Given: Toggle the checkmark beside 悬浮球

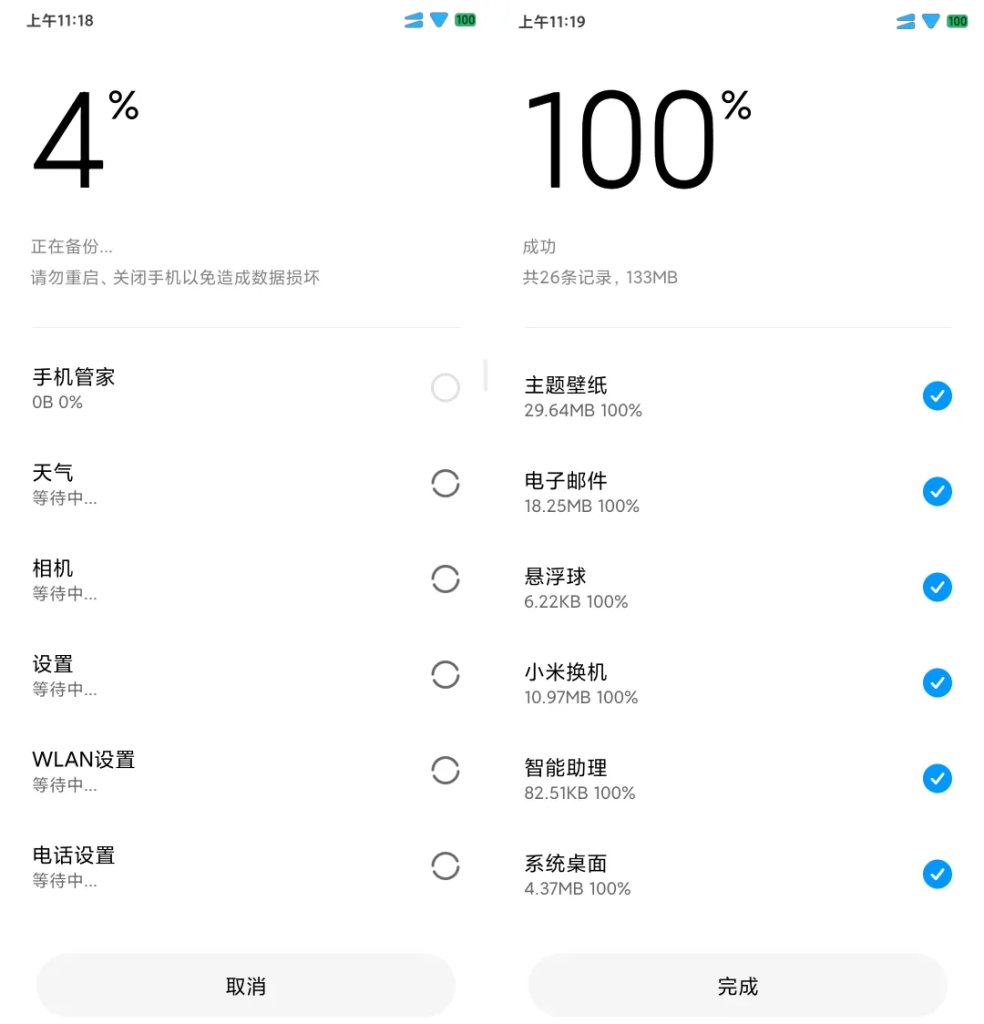Looking at the screenshot, I should [x=937, y=587].
